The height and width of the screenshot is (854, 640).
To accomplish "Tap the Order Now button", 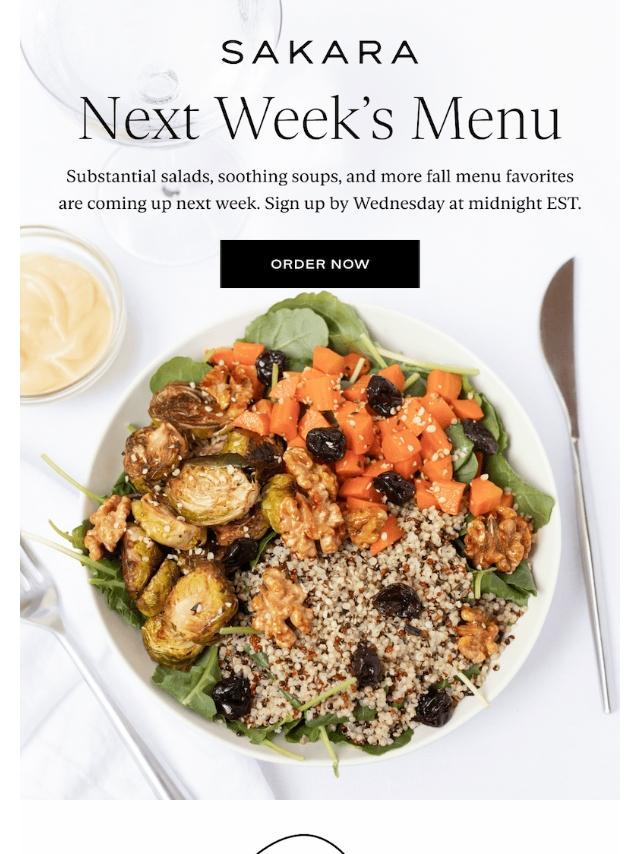I will coord(320,264).
